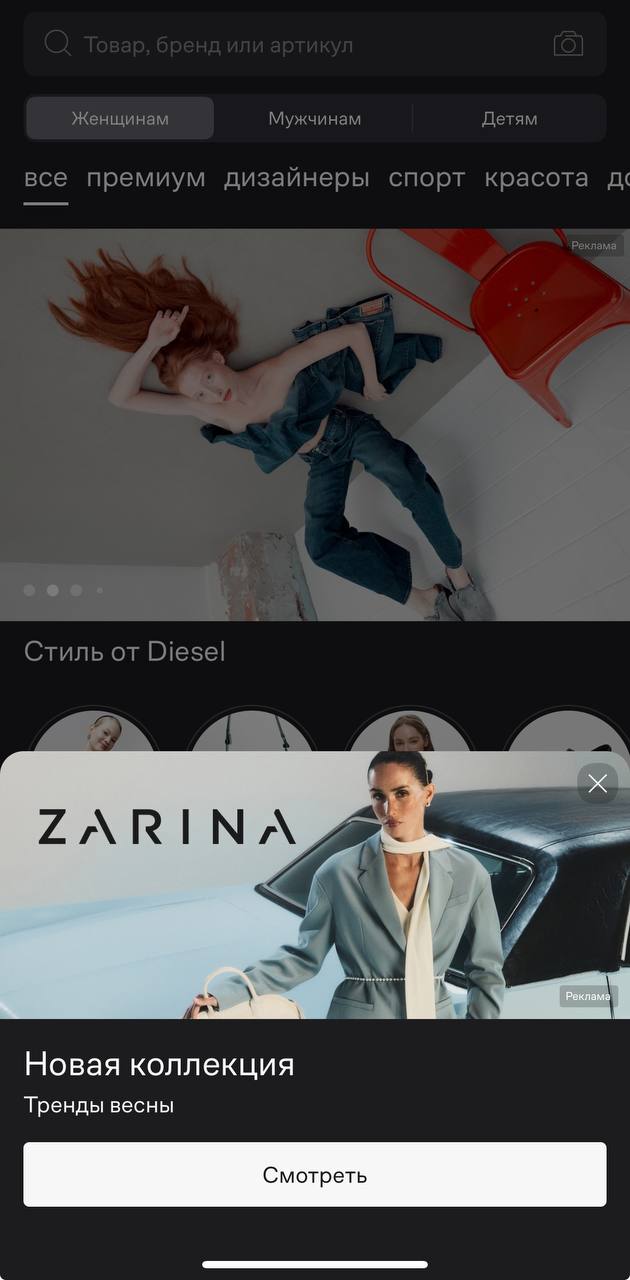The height and width of the screenshot is (1280, 630).
Task: Dismiss the Zarina promo popup
Action: (x=598, y=784)
